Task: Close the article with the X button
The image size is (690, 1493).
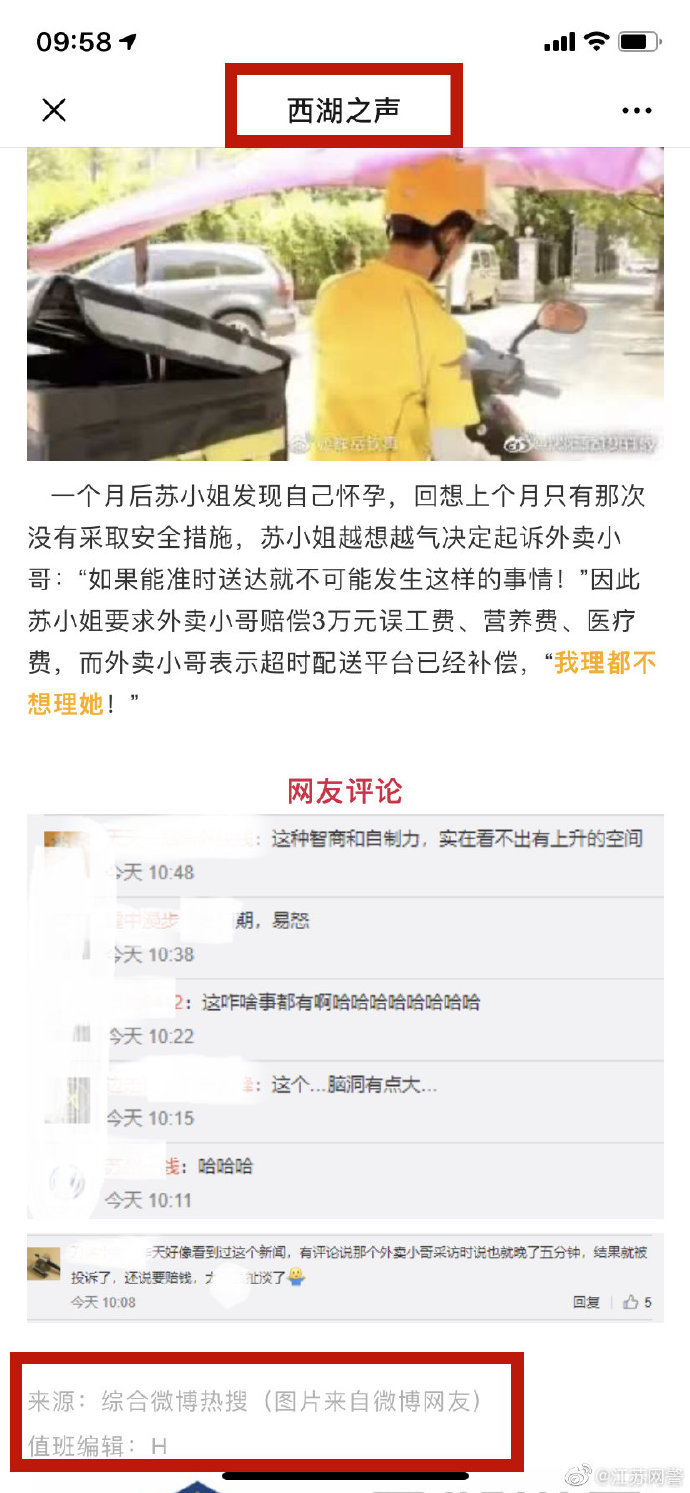Action: point(54,110)
